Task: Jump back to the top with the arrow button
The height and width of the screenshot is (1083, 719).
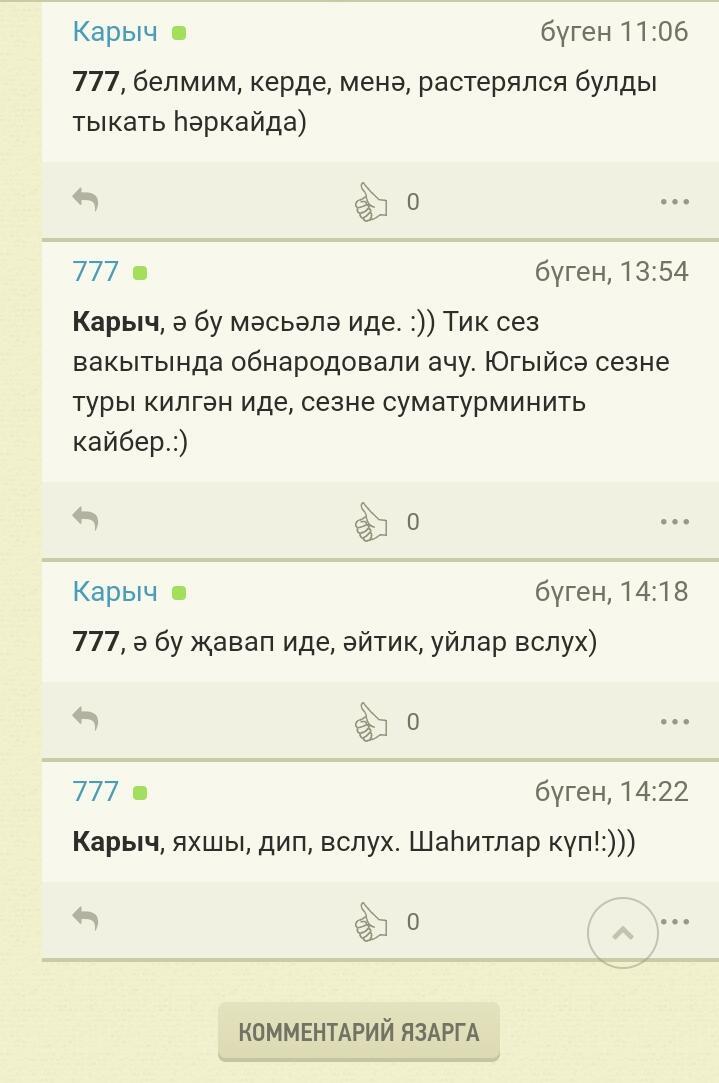Action: pos(623,933)
